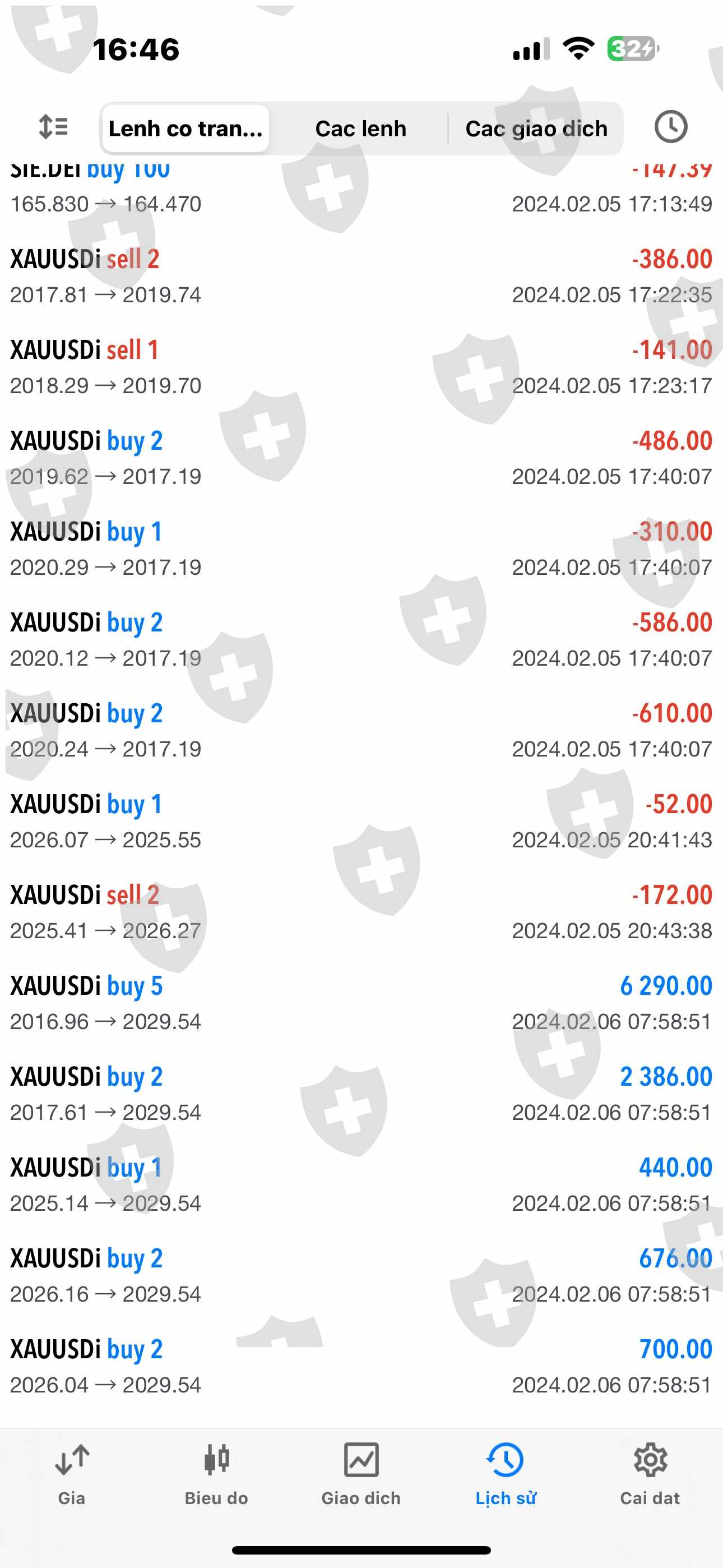Expand the XAUUSDi buy 1 trade at -52.00
The height and width of the screenshot is (1568, 723).
tap(361, 820)
